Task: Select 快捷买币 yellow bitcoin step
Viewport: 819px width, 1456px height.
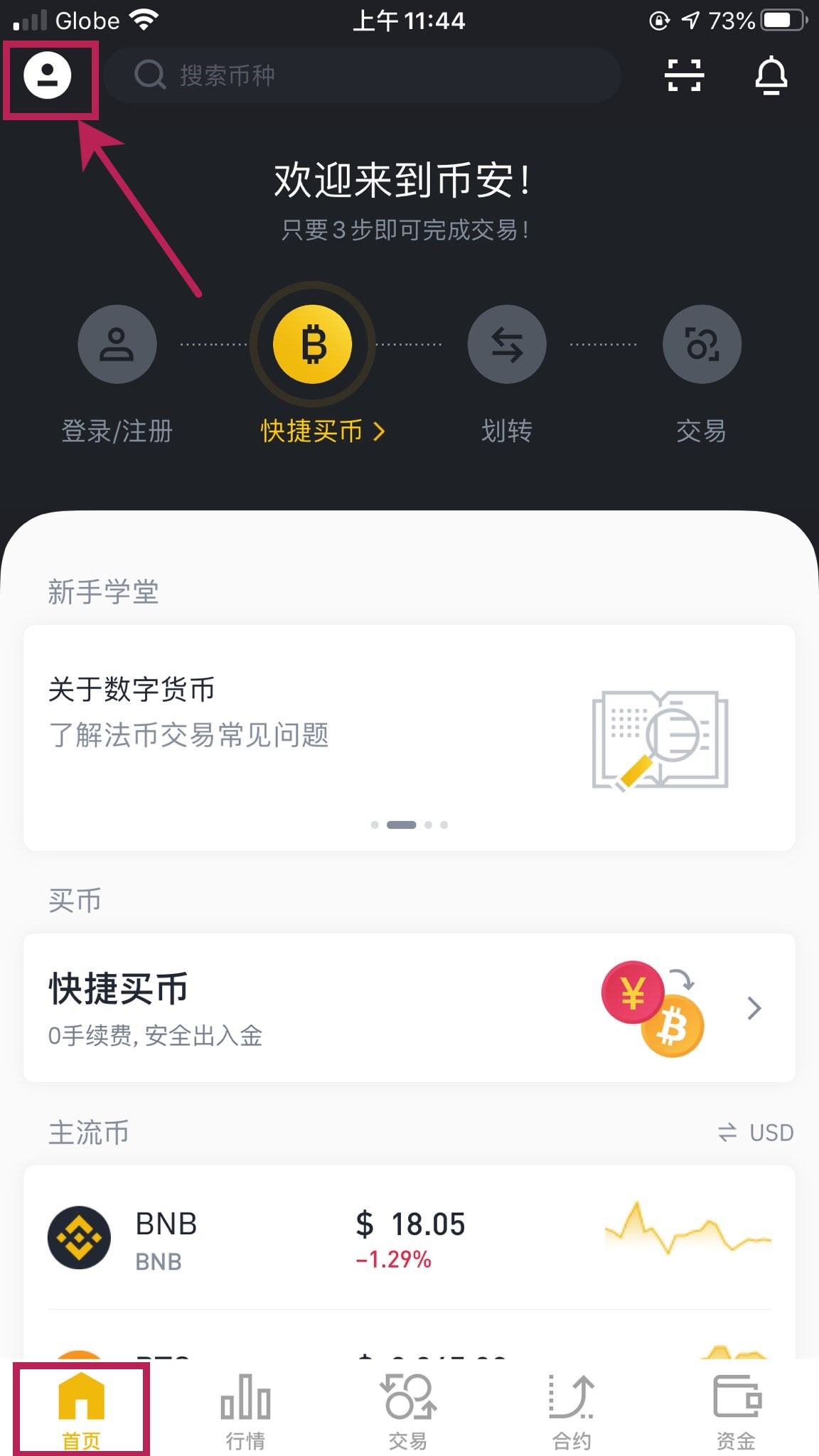Action: tap(313, 345)
